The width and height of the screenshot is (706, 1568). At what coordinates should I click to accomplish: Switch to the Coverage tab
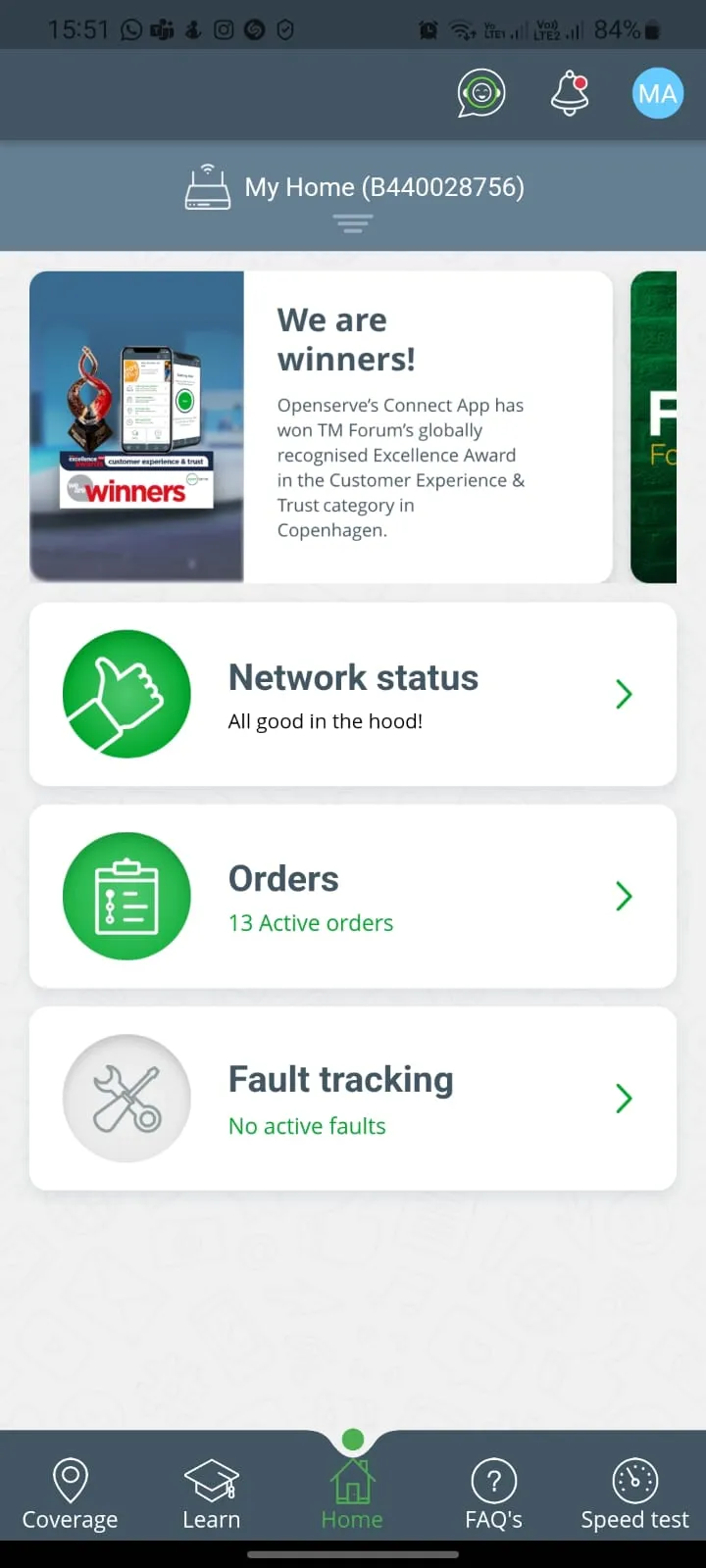coord(71,1494)
